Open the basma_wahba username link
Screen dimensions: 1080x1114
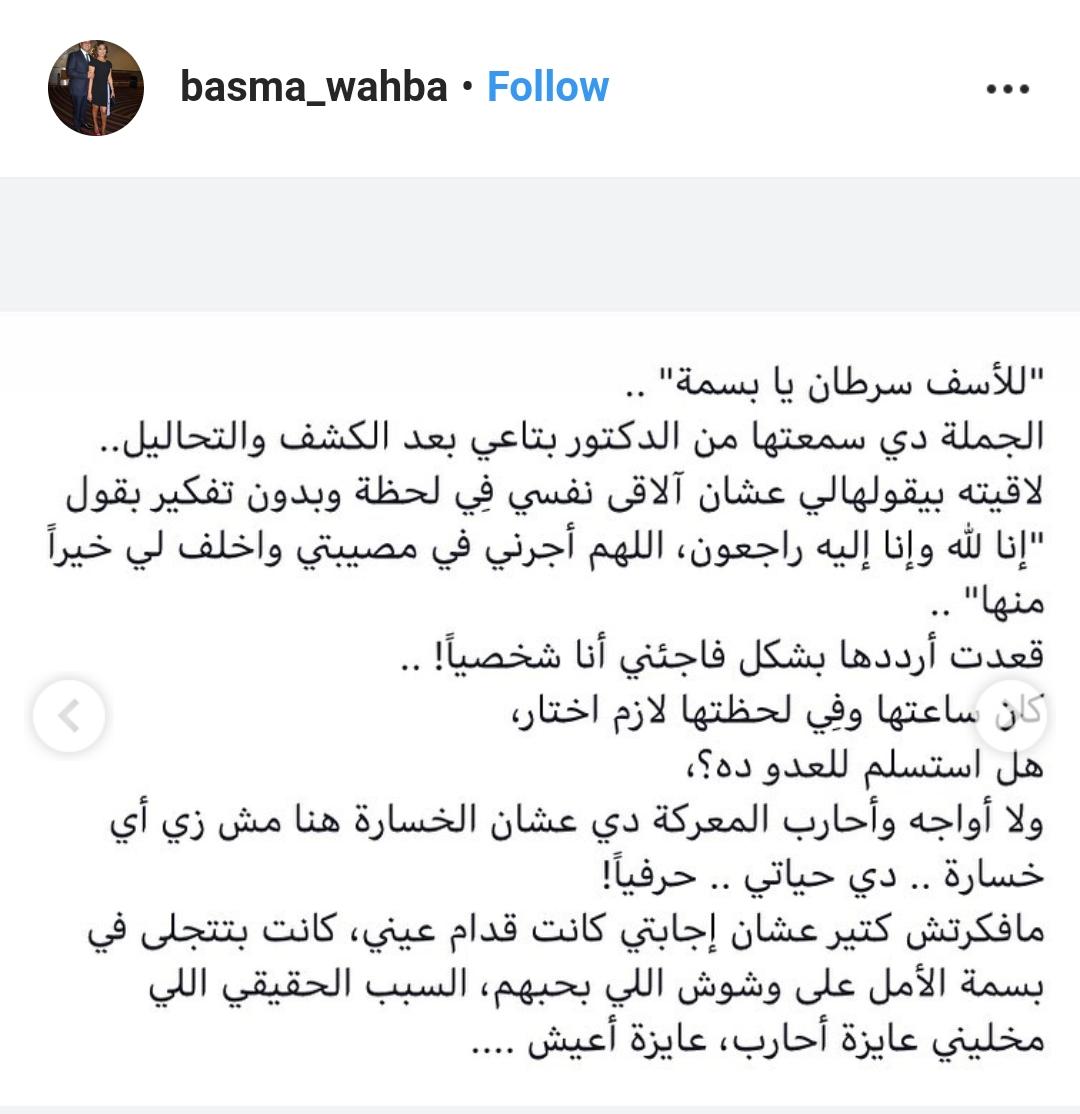click(x=313, y=88)
